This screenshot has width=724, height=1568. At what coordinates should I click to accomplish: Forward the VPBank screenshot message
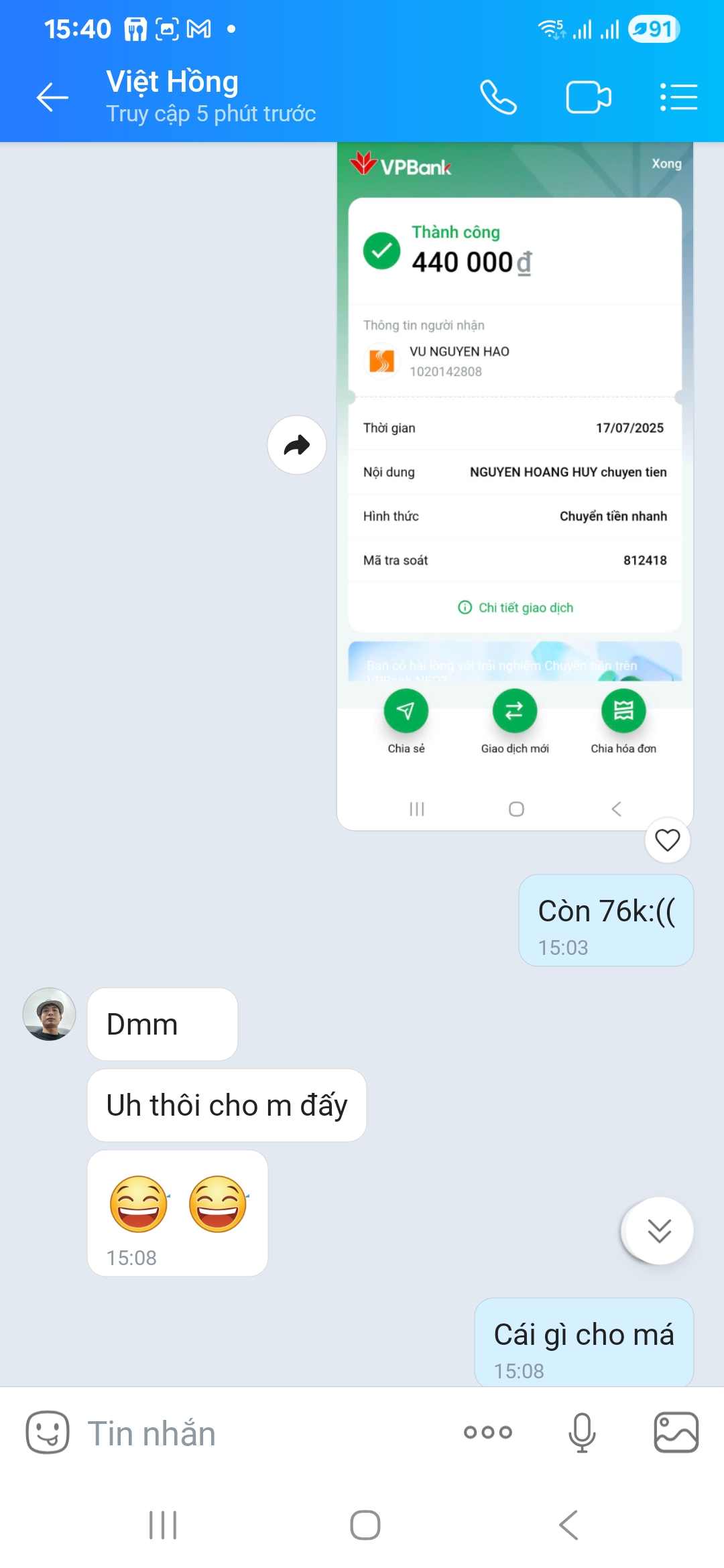297,445
